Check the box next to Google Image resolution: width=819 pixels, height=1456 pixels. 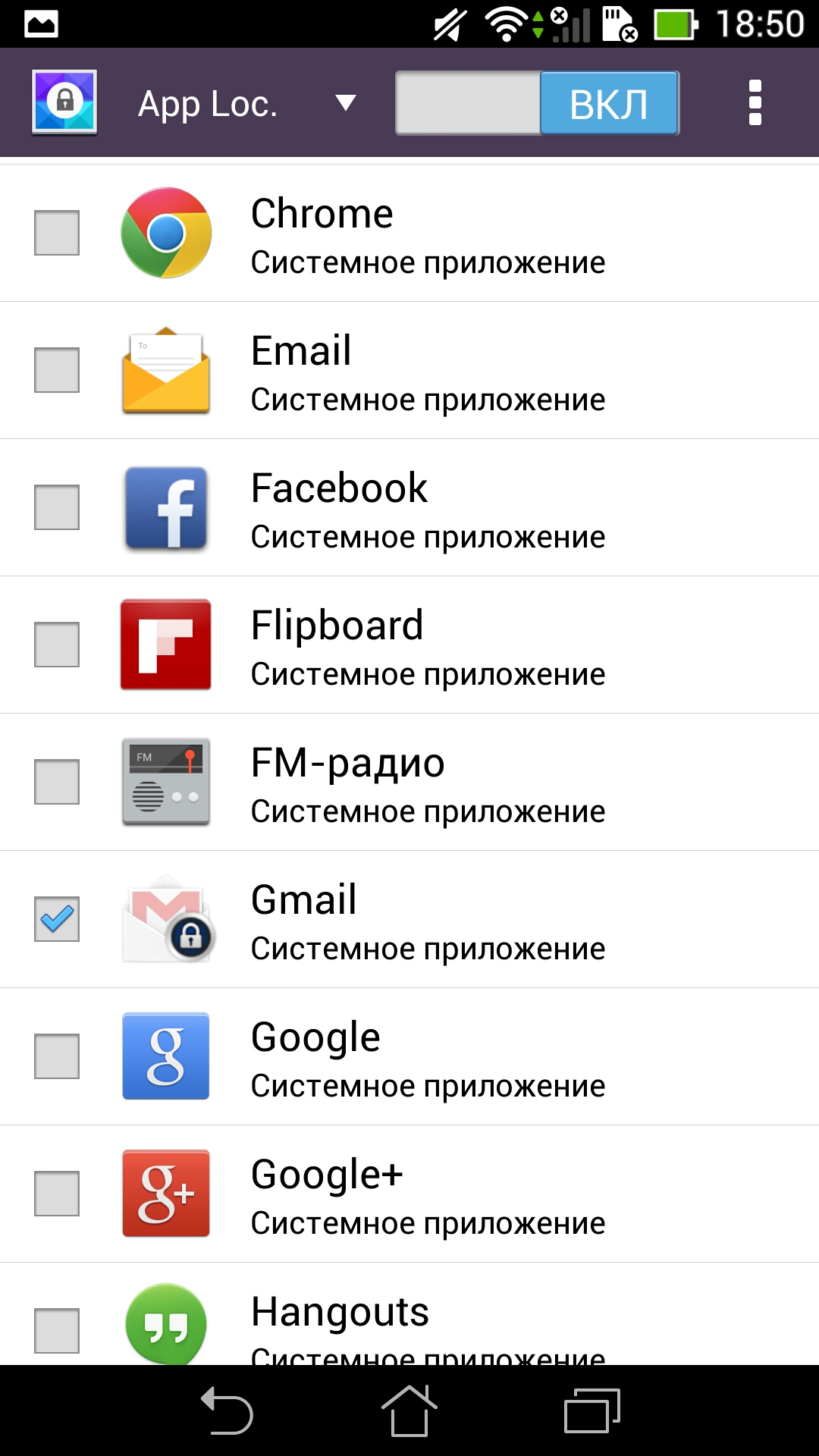(x=57, y=1056)
